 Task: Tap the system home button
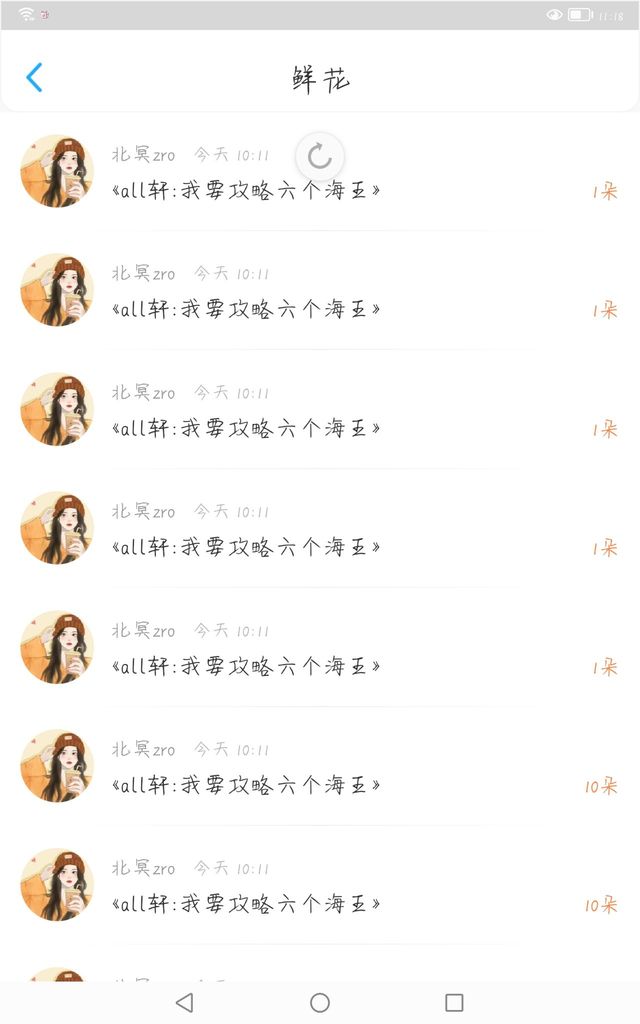point(320,1002)
